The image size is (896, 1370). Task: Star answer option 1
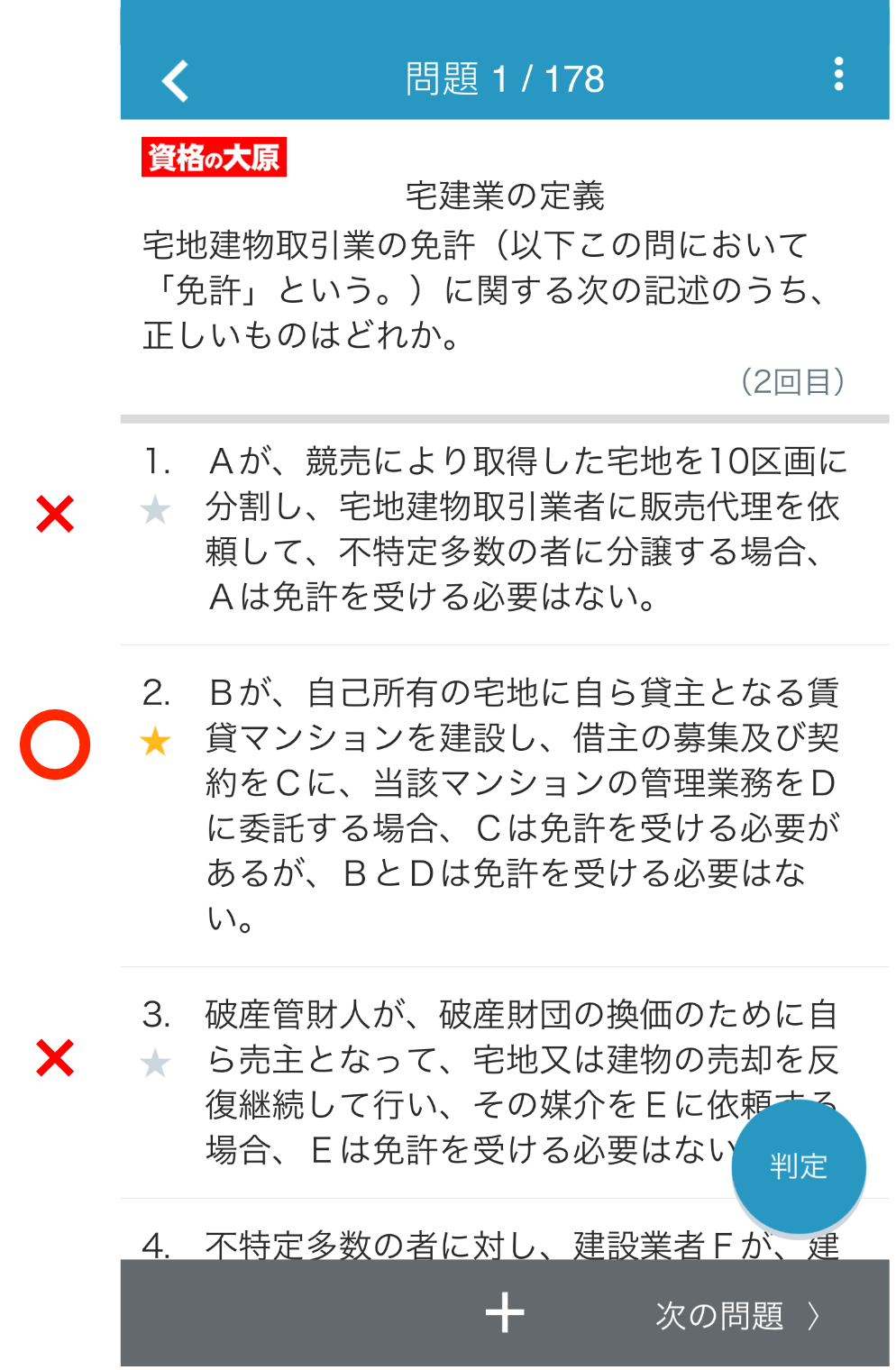coord(155,510)
